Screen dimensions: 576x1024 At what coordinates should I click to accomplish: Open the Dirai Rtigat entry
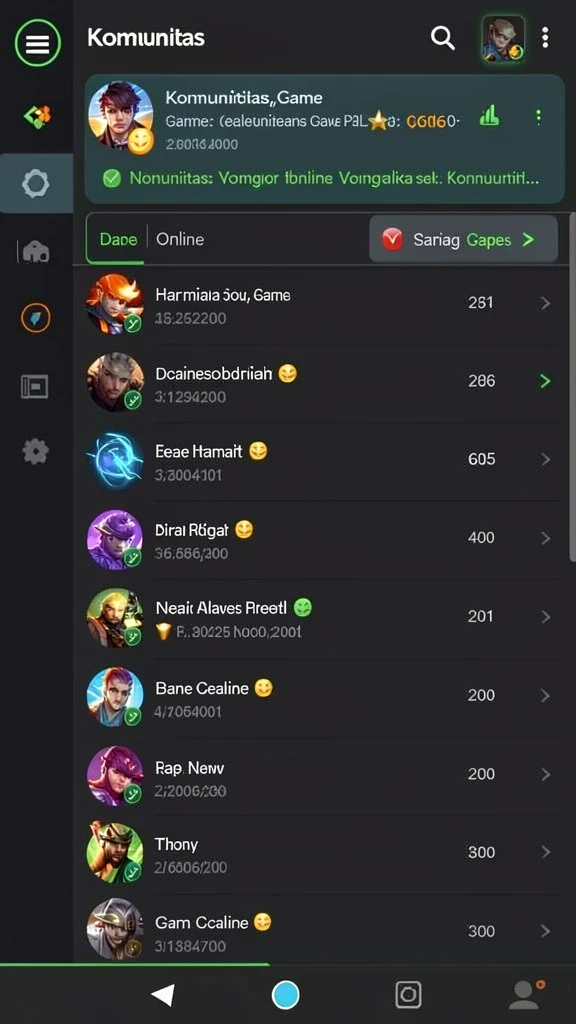(x=322, y=539)
